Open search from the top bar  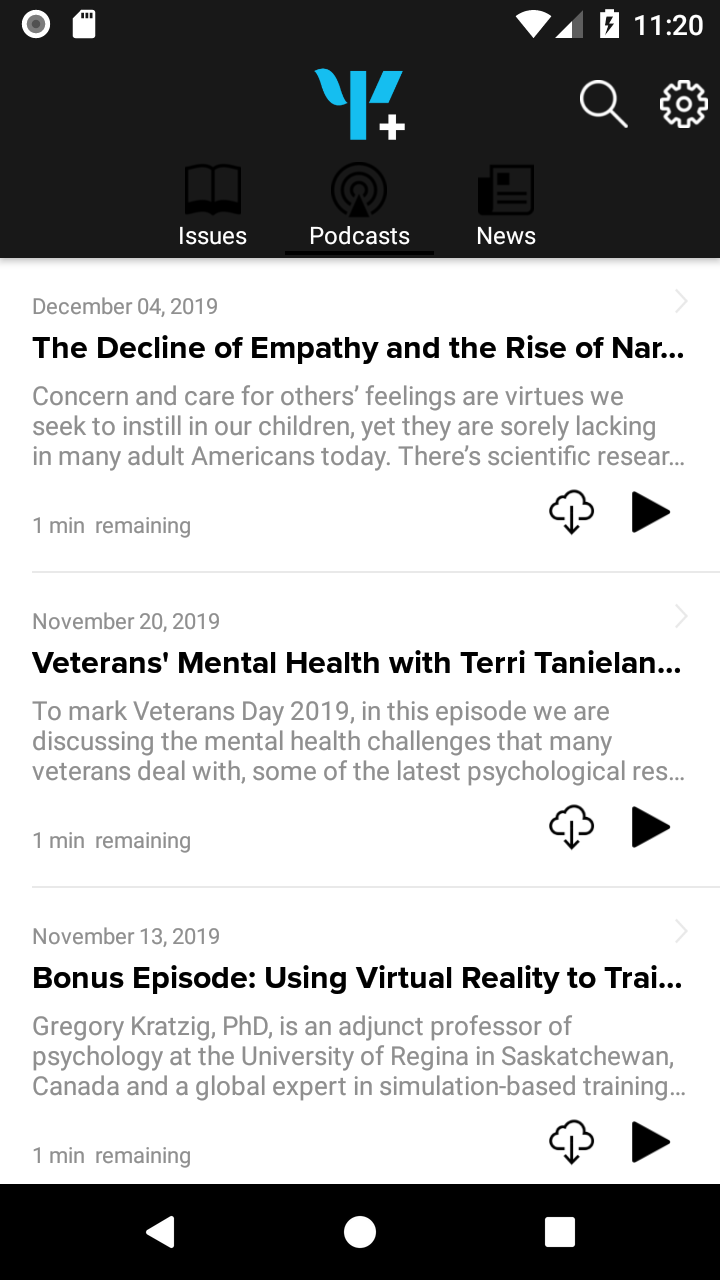[x=602, y=102]
